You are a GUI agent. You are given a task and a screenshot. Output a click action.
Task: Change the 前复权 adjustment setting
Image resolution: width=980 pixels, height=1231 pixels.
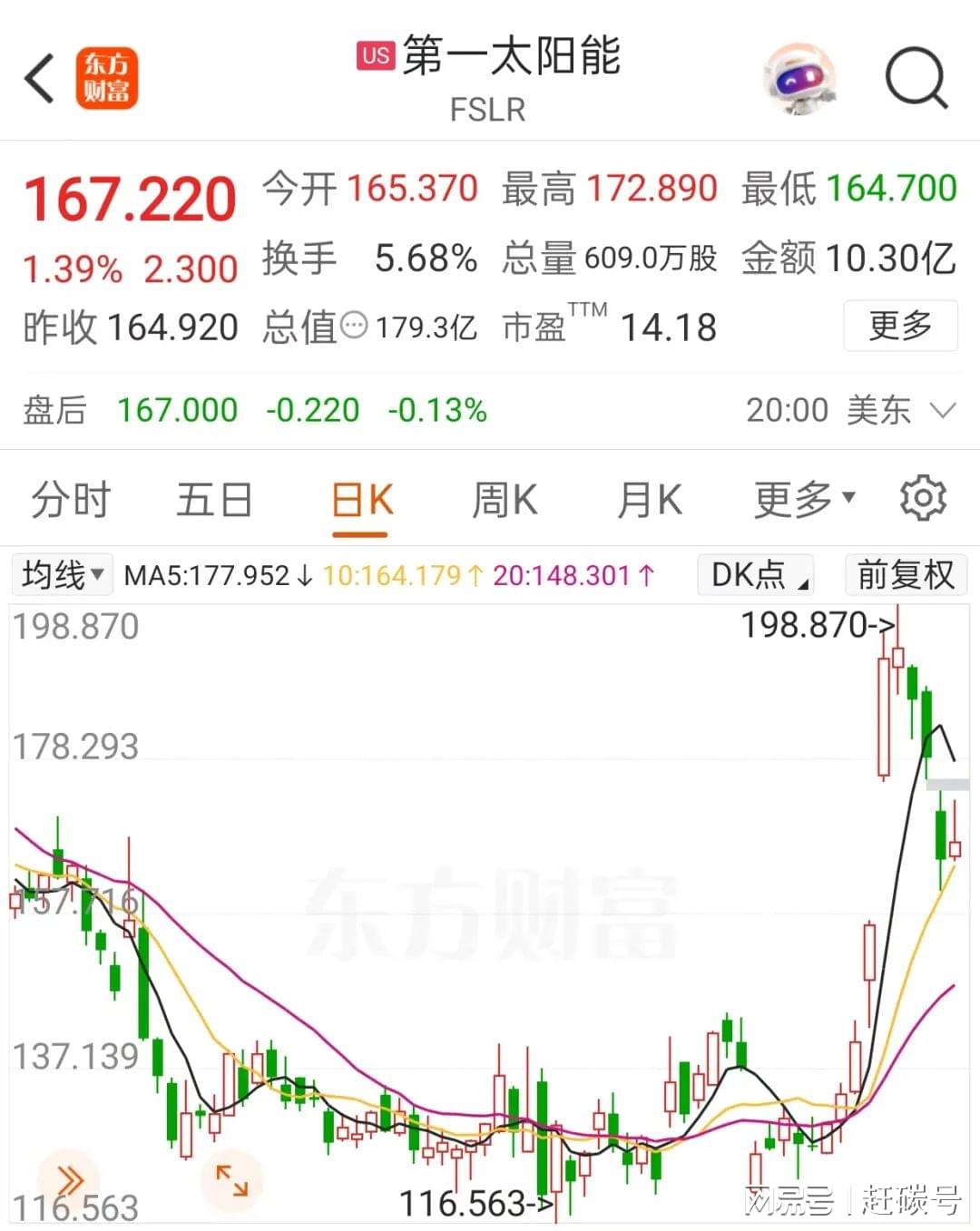(x=906, y=575)
